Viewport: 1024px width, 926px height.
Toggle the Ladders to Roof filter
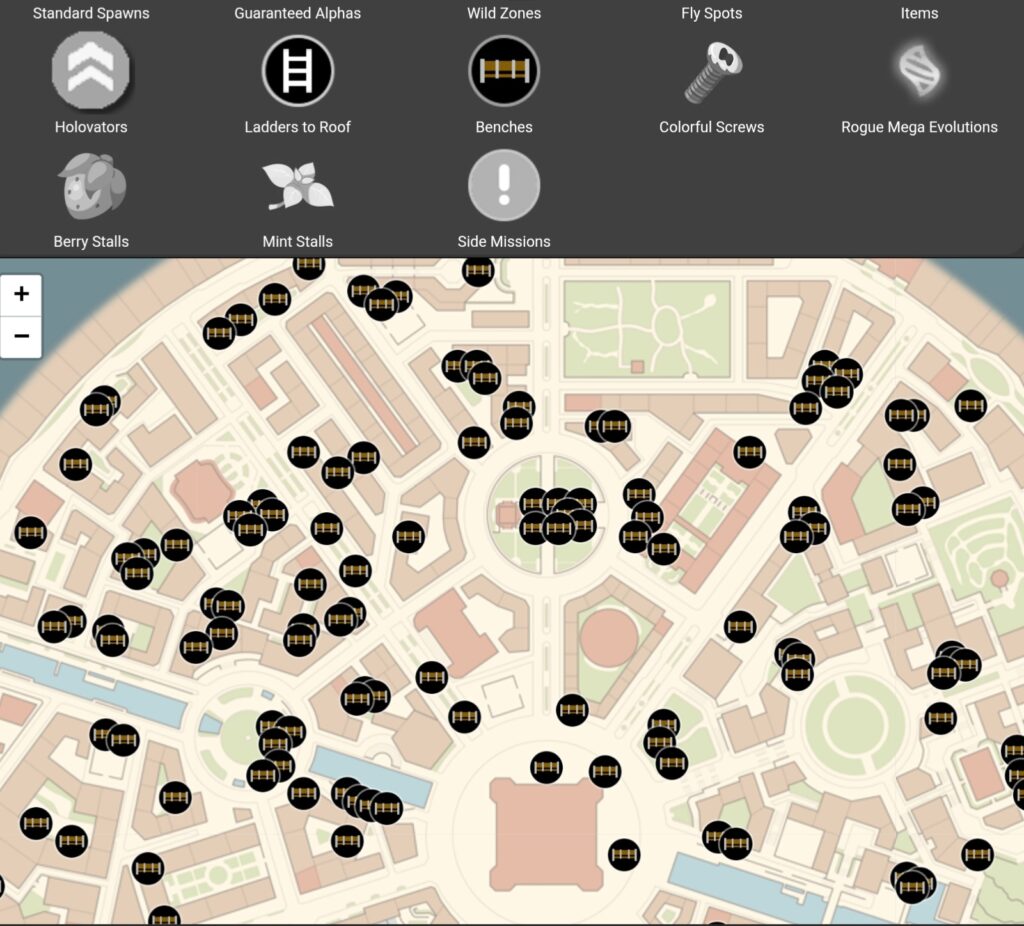(x=297, y=72)
